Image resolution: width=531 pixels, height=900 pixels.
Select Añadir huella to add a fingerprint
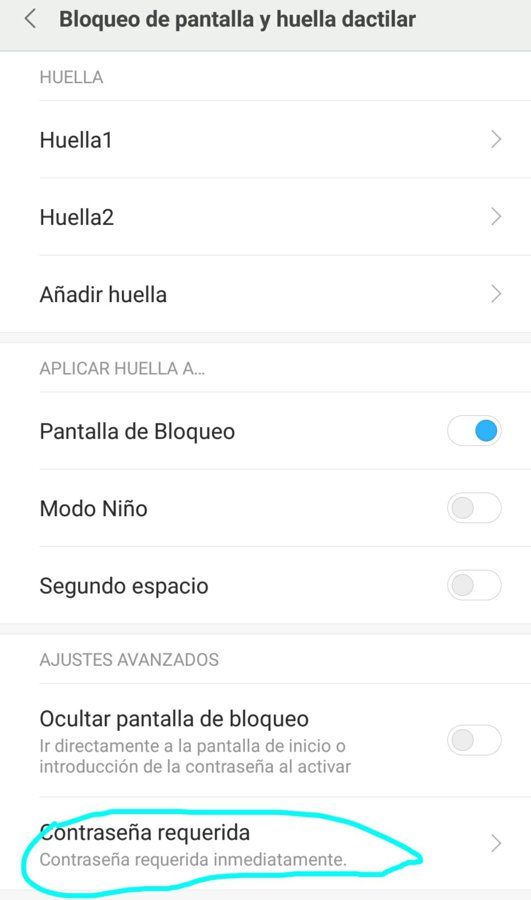tap(265, 294)
